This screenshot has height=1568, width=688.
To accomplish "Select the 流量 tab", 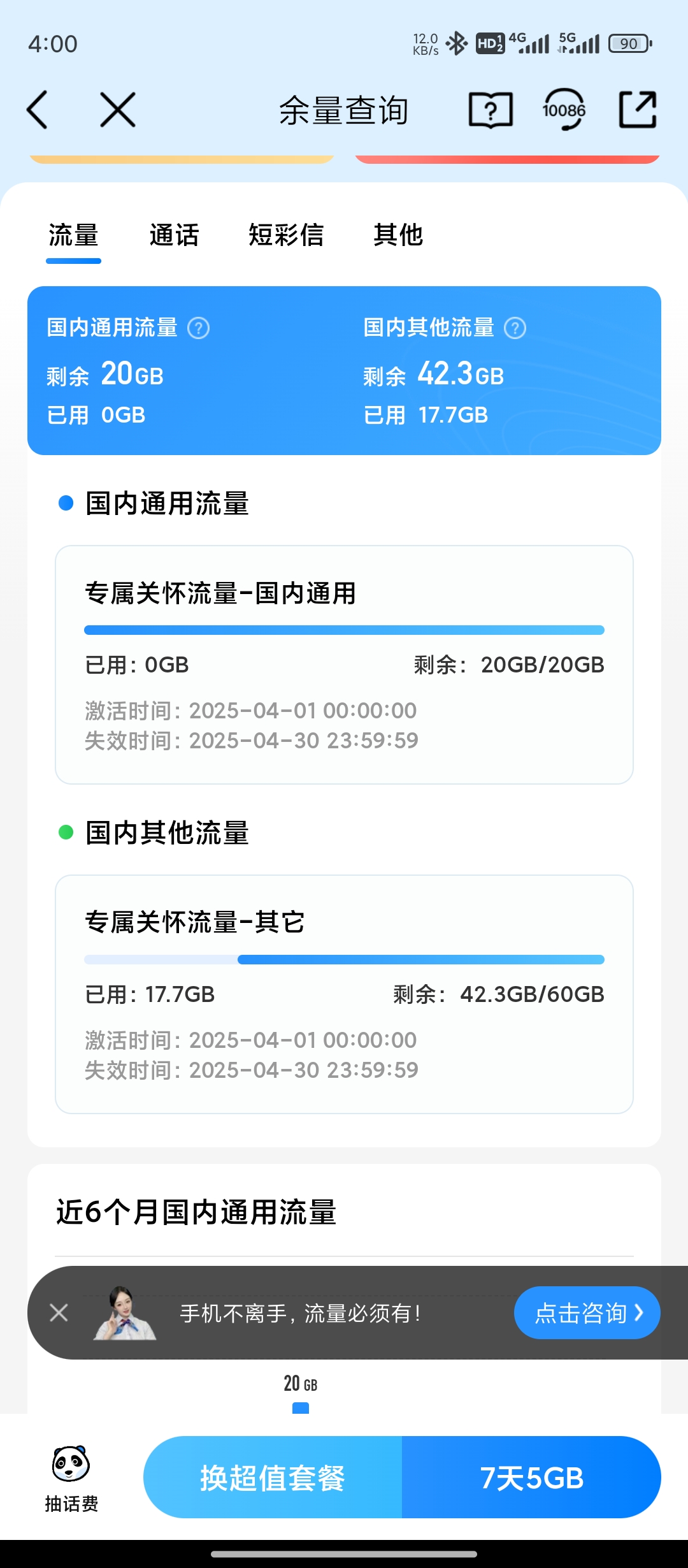I will (73, 235).
